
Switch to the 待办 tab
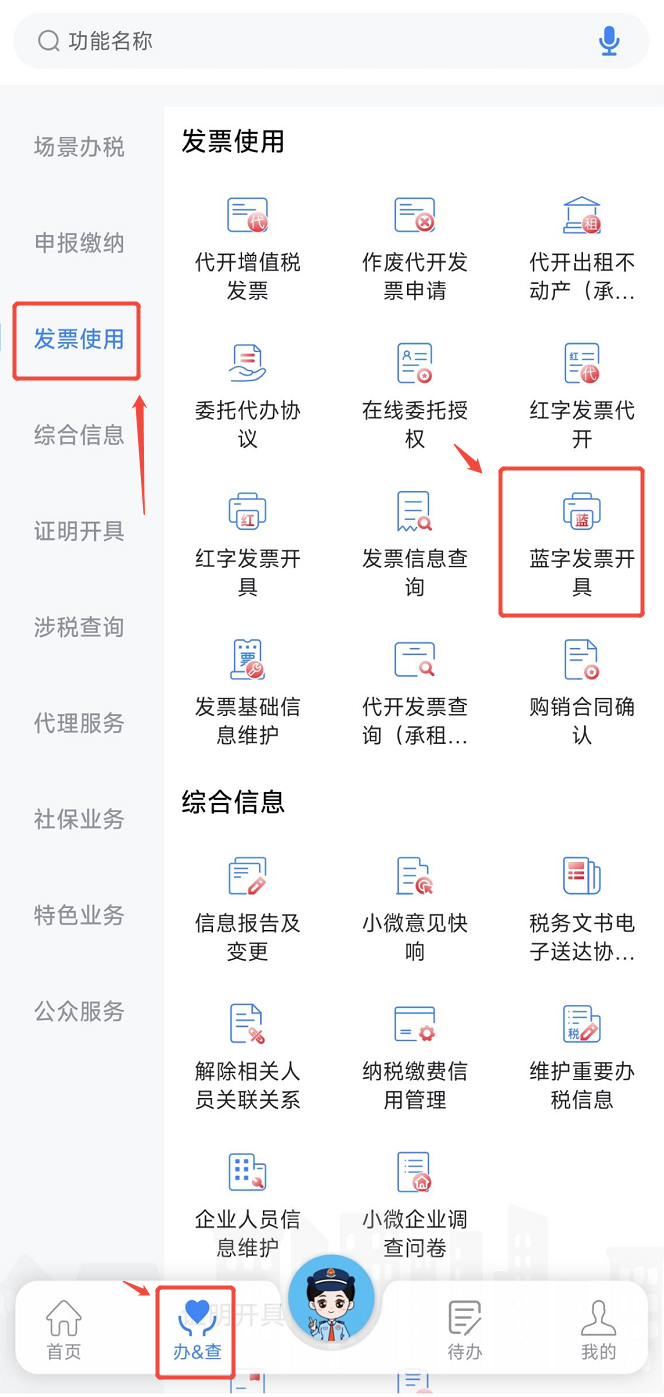(465, 1330)
